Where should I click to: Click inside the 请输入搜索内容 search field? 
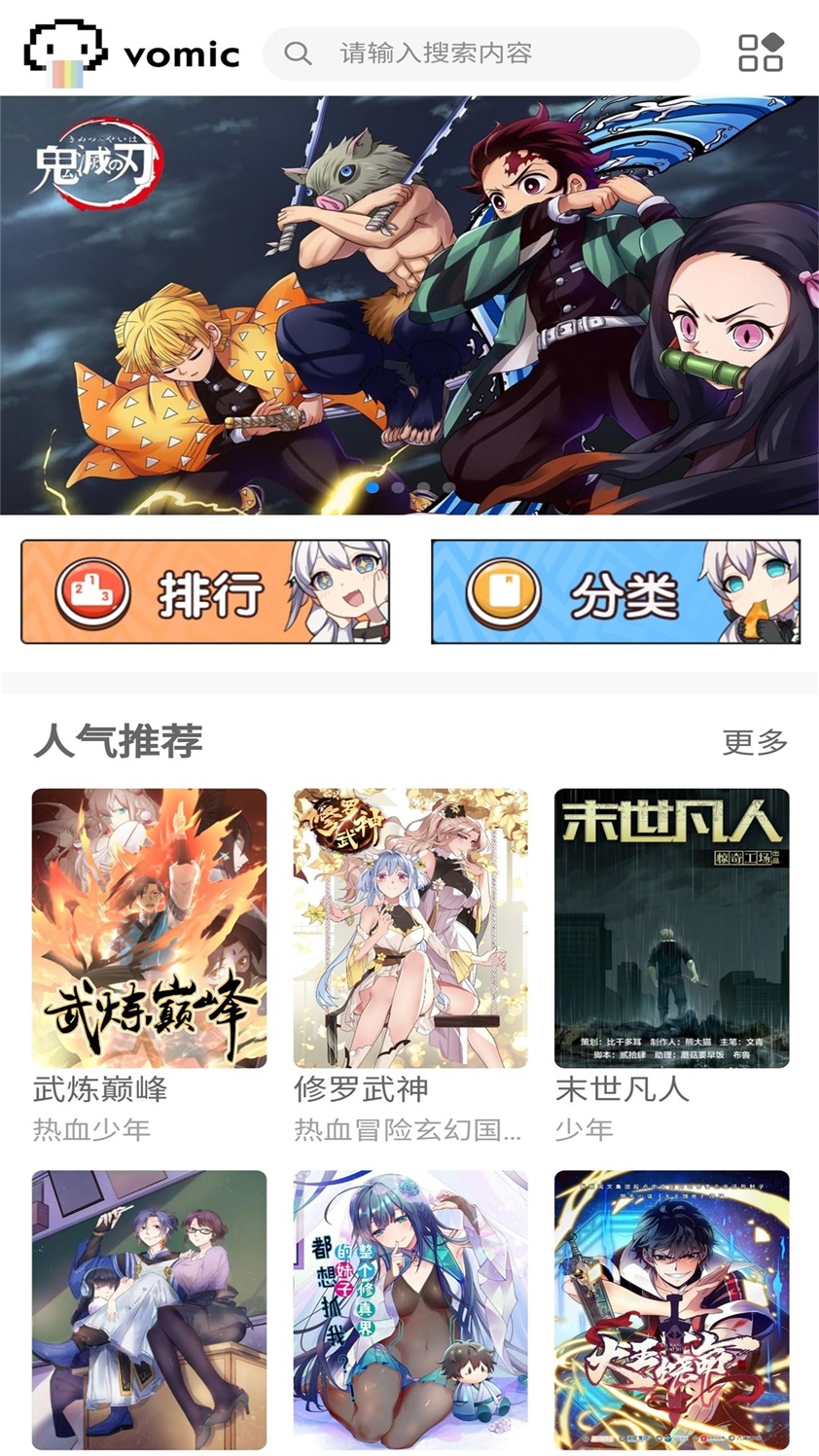[x=438, y=53]
